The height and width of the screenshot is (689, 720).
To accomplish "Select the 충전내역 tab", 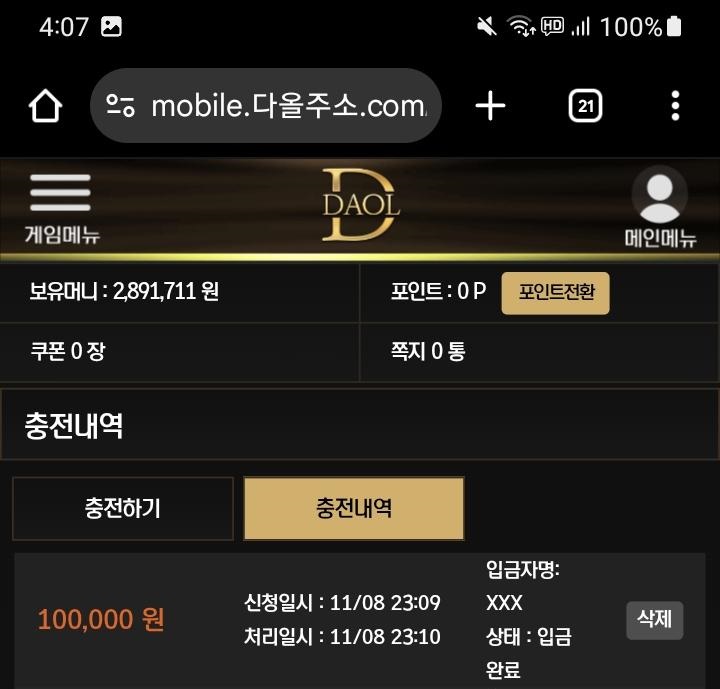I will pyautogui.click(x=354, y=508).
